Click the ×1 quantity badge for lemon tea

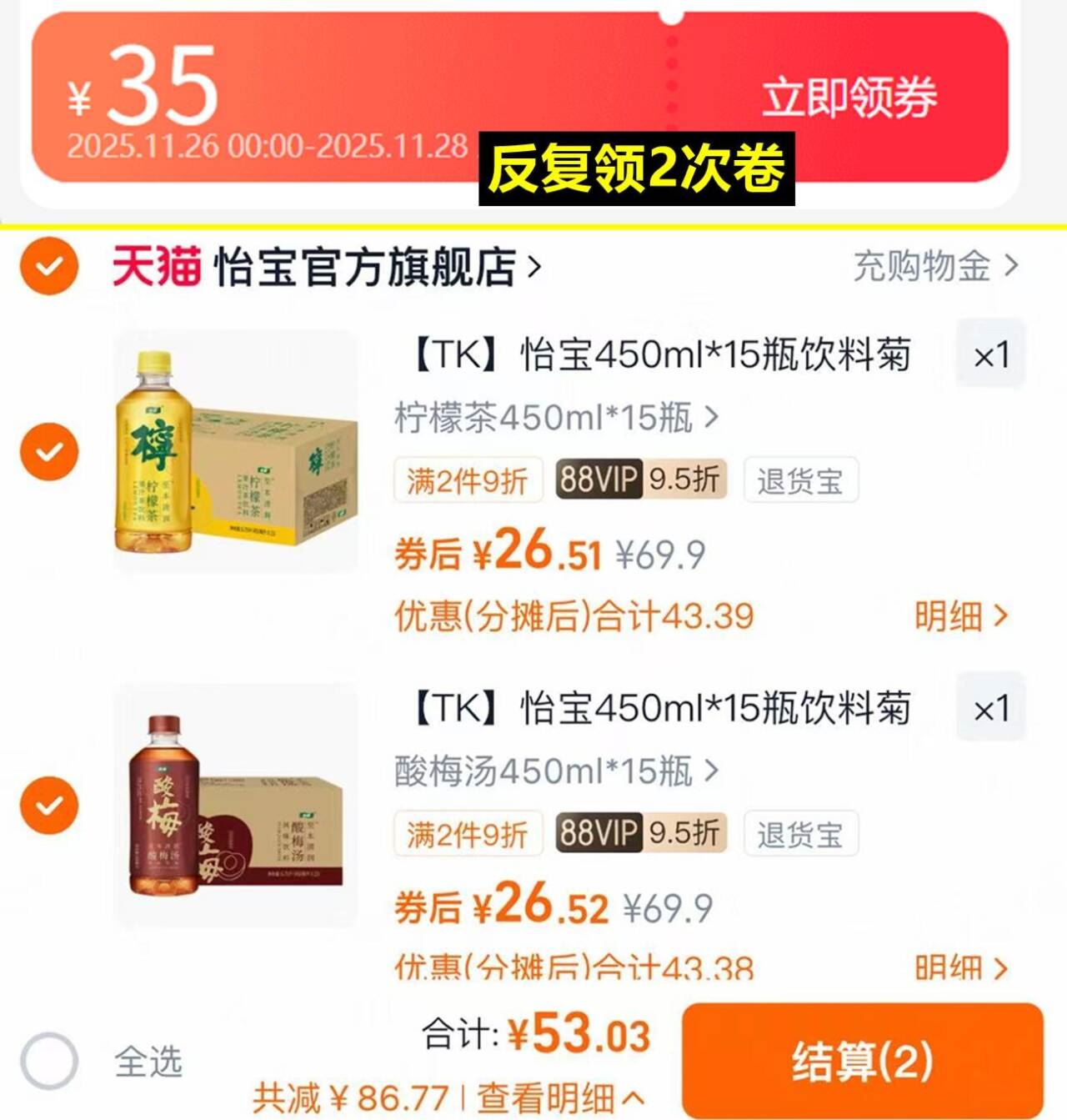[989, 353]
